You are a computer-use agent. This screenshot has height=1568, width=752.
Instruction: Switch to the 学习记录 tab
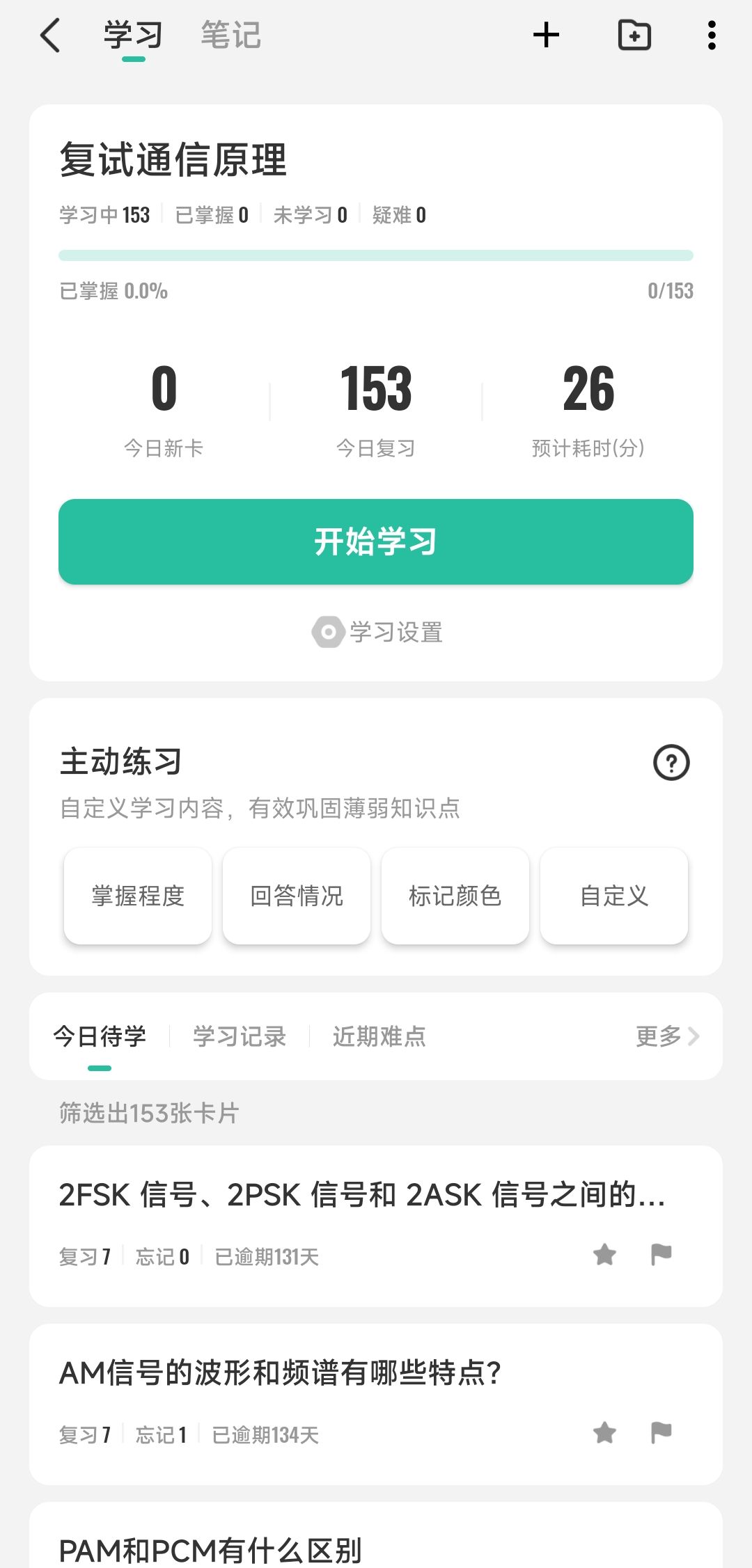coord(240,1036)
